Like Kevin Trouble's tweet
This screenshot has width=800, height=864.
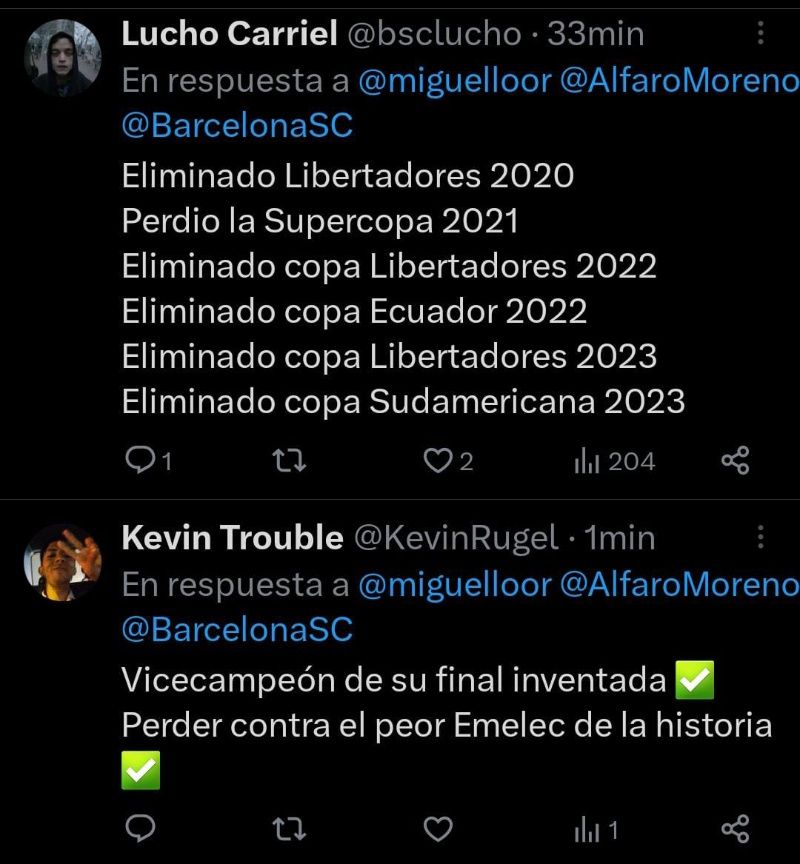click(x=438, y=829)
